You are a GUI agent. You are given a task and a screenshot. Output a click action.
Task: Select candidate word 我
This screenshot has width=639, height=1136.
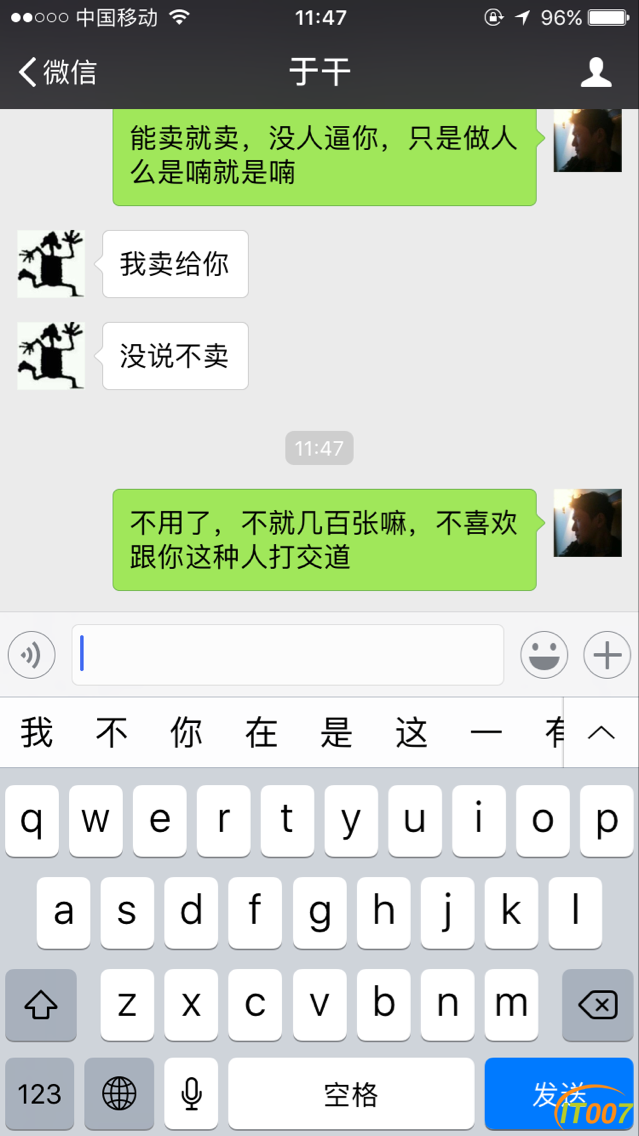pos(37,733)
